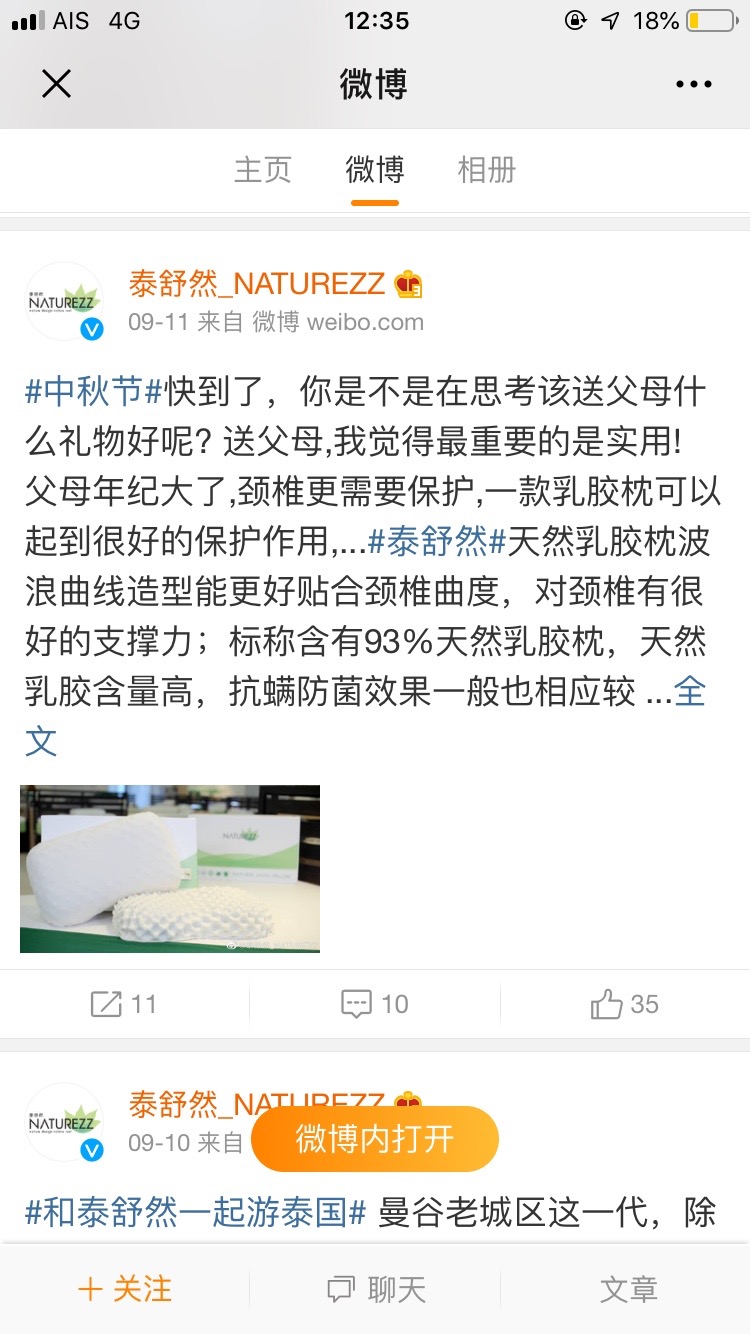Start a chat via 聊天
This screenshot has height=1334, width=750.
(x=376, y=1289)
